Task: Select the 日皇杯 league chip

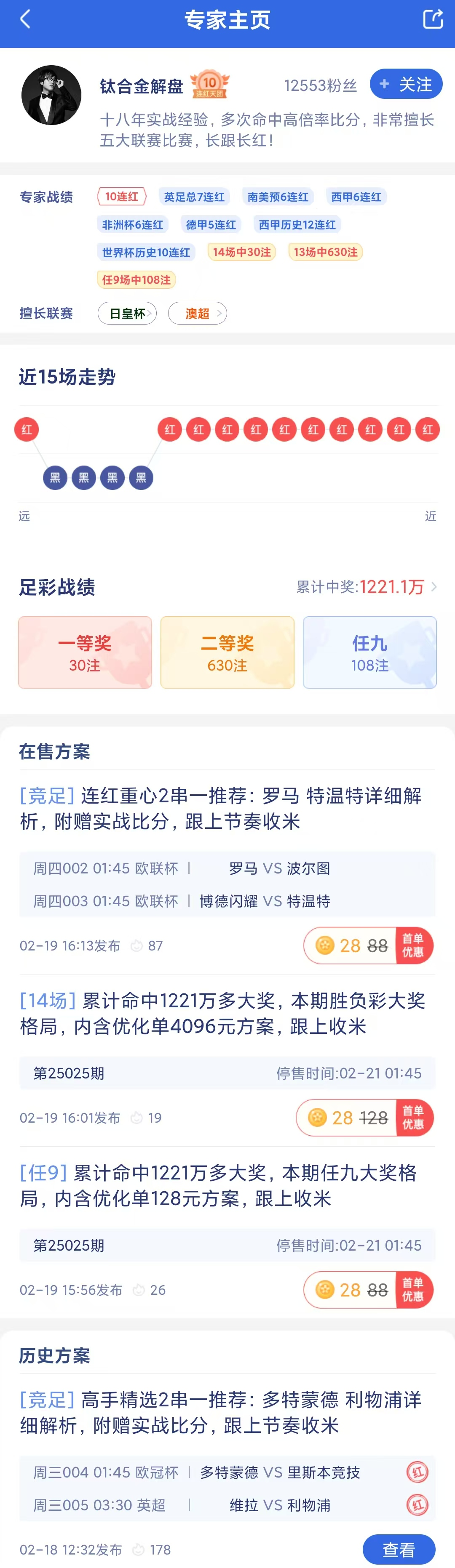Action: coord(127,314)
